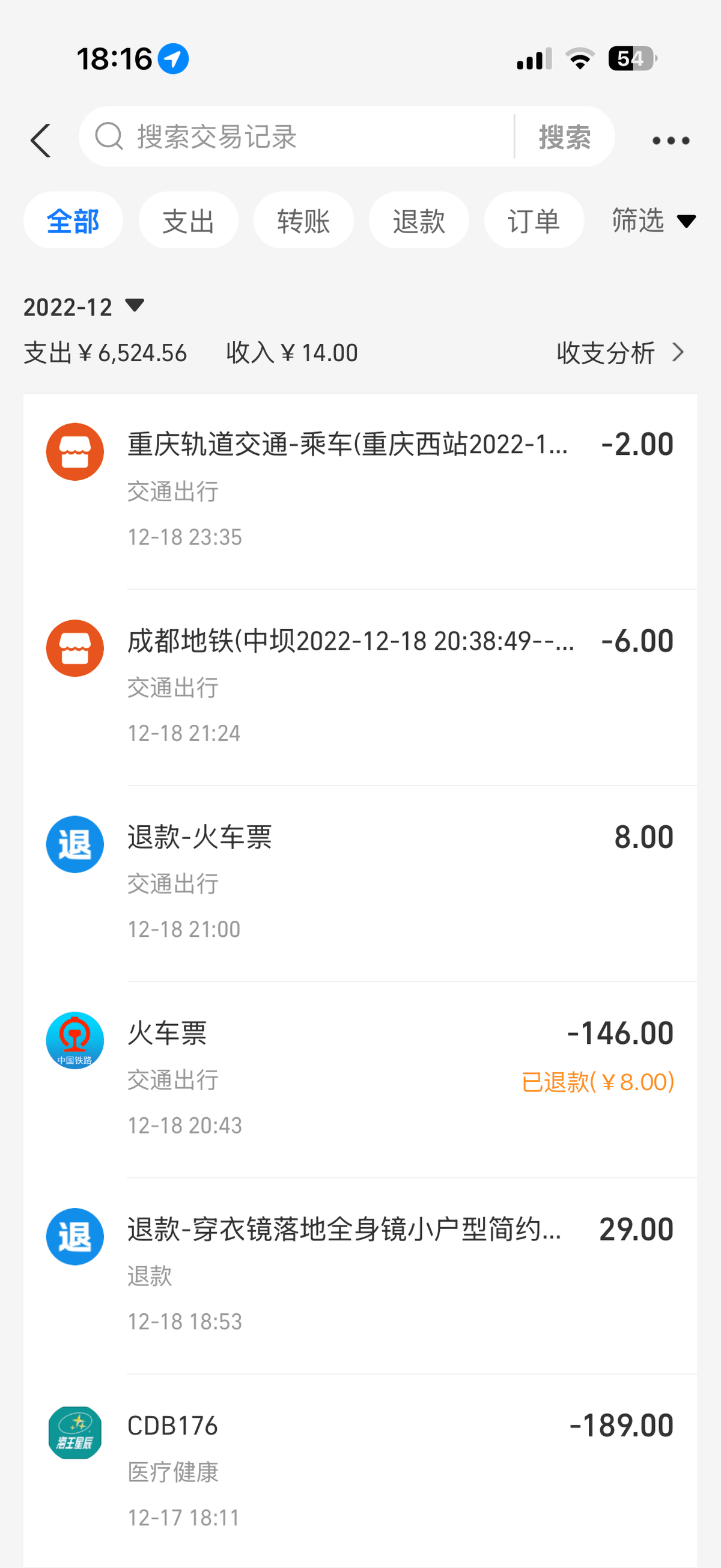Viewport: 721px width, 1568px height.
Task: Go back using the top-left arrow
Action: [x=41, y=141]
